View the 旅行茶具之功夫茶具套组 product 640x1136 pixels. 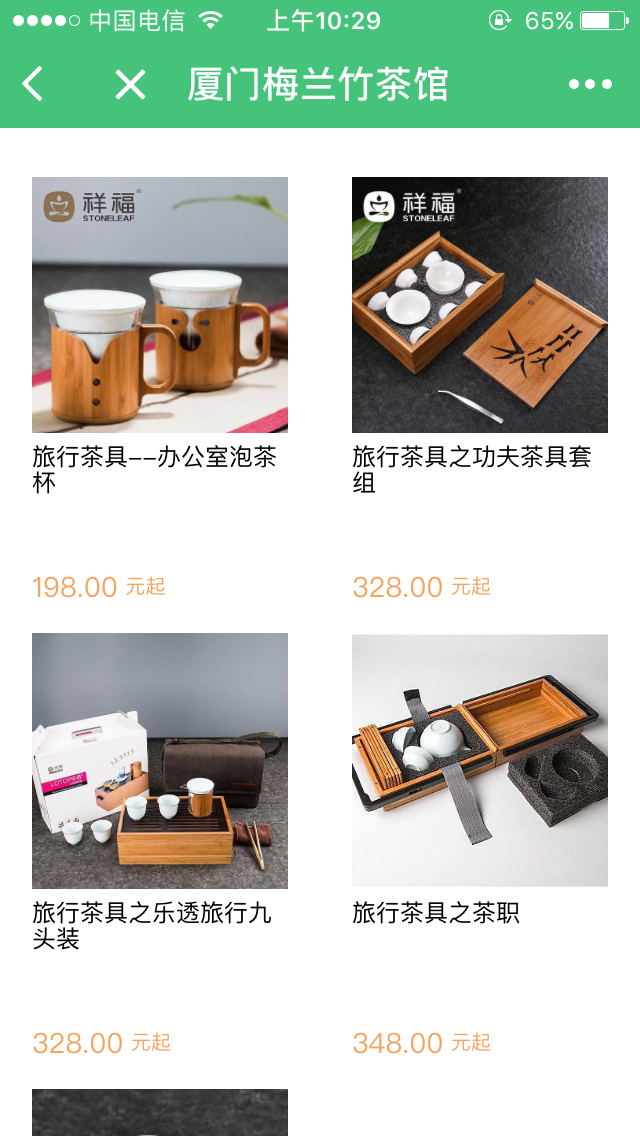click(x=480, y=305)
